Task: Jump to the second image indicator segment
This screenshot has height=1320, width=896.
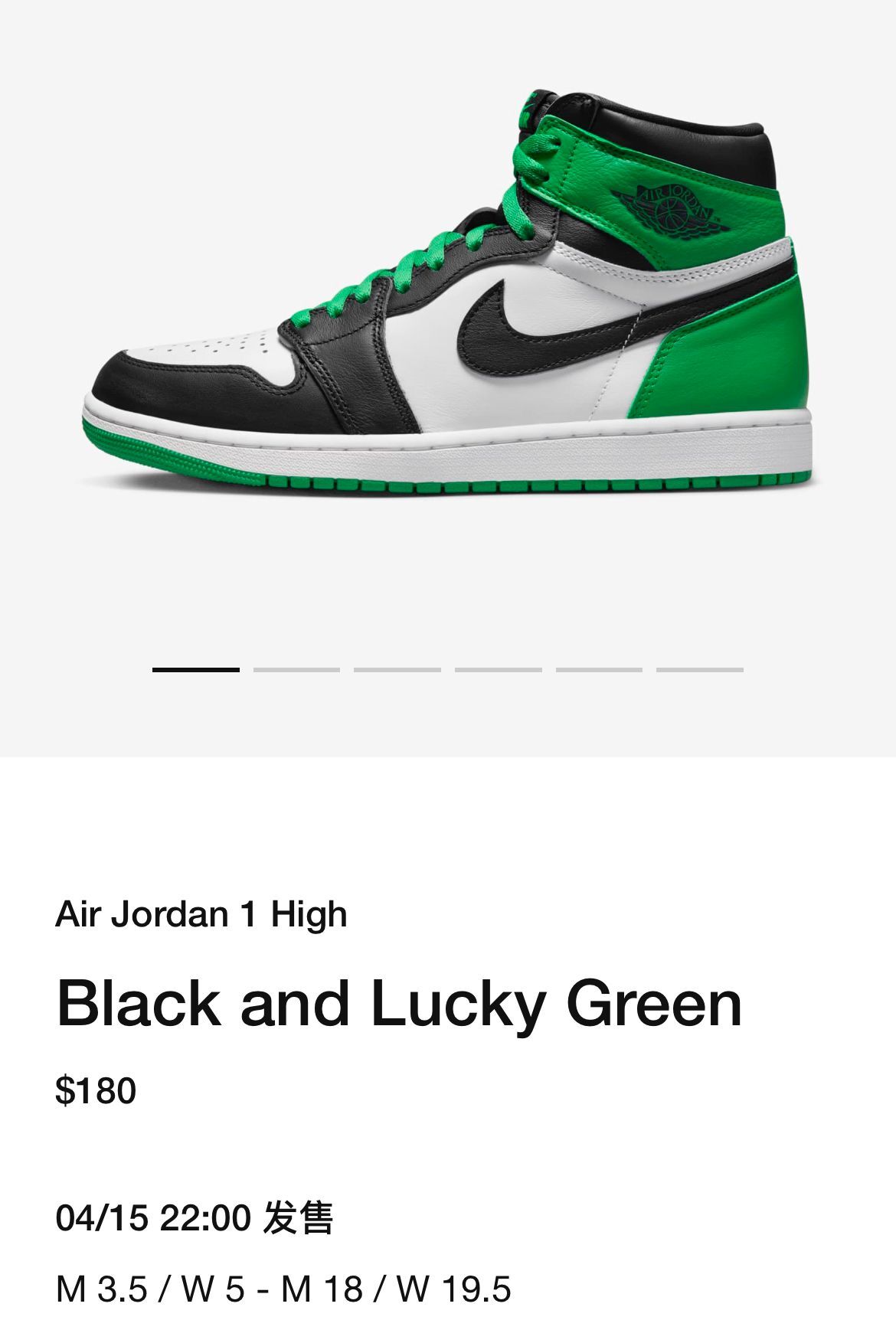Action: click(x=296, y=670)
